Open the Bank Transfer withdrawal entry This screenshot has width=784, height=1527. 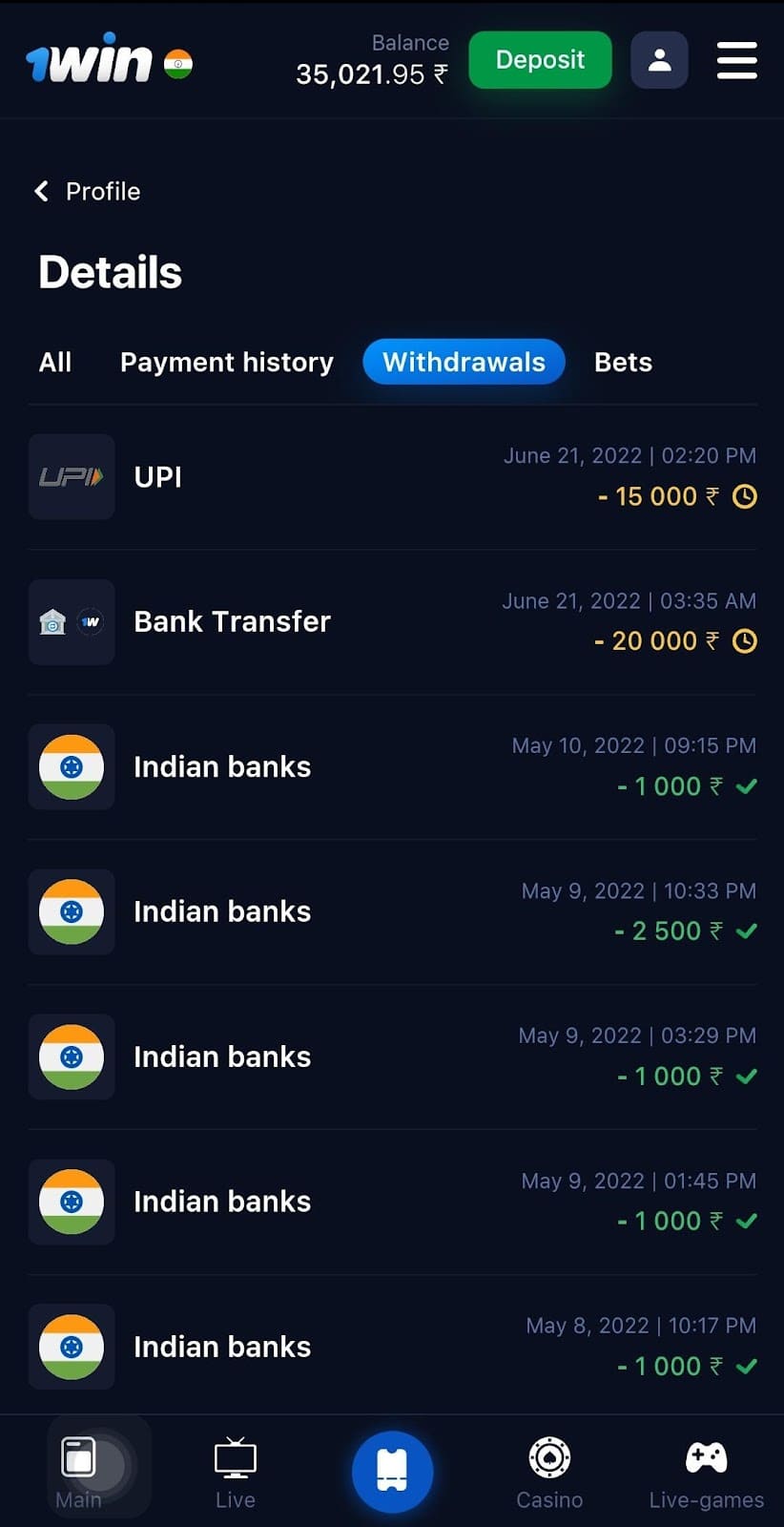[x=392, y=622]
